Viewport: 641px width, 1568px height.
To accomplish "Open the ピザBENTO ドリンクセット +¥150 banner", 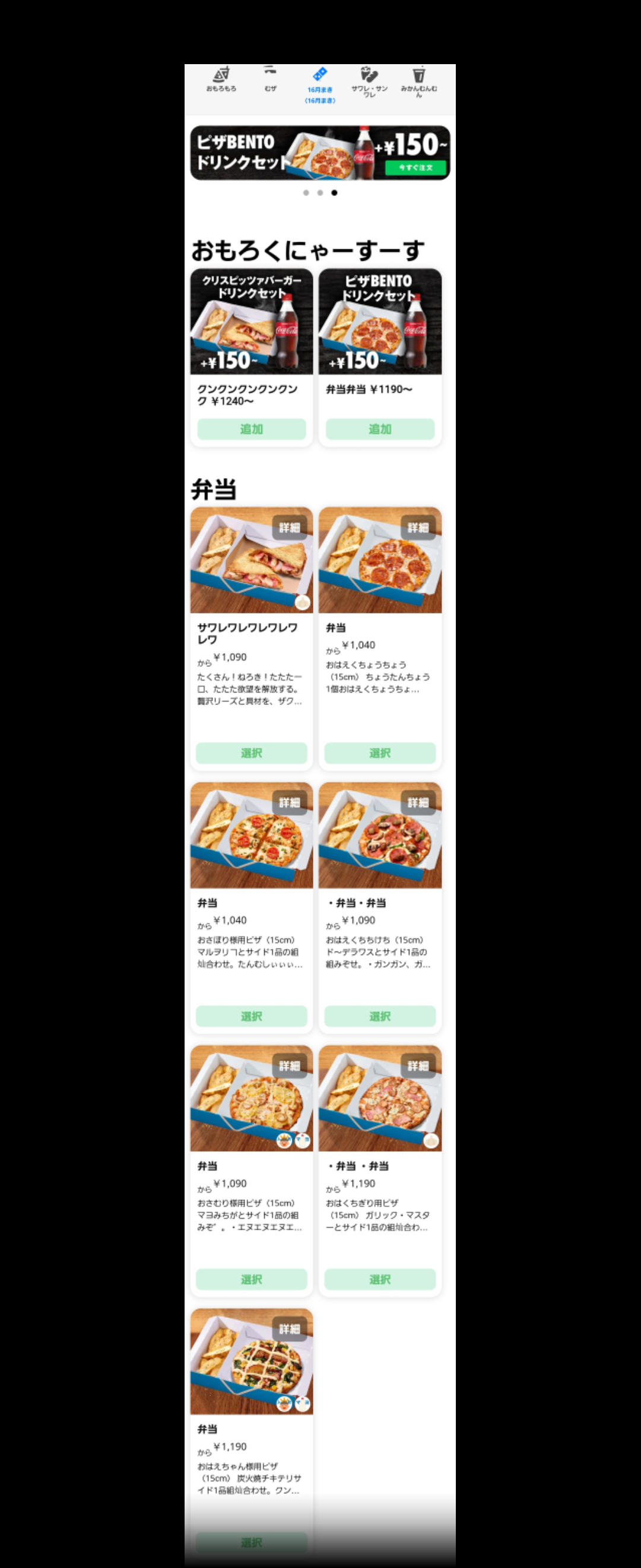I will pyautogui.click(x=320, y=153).
